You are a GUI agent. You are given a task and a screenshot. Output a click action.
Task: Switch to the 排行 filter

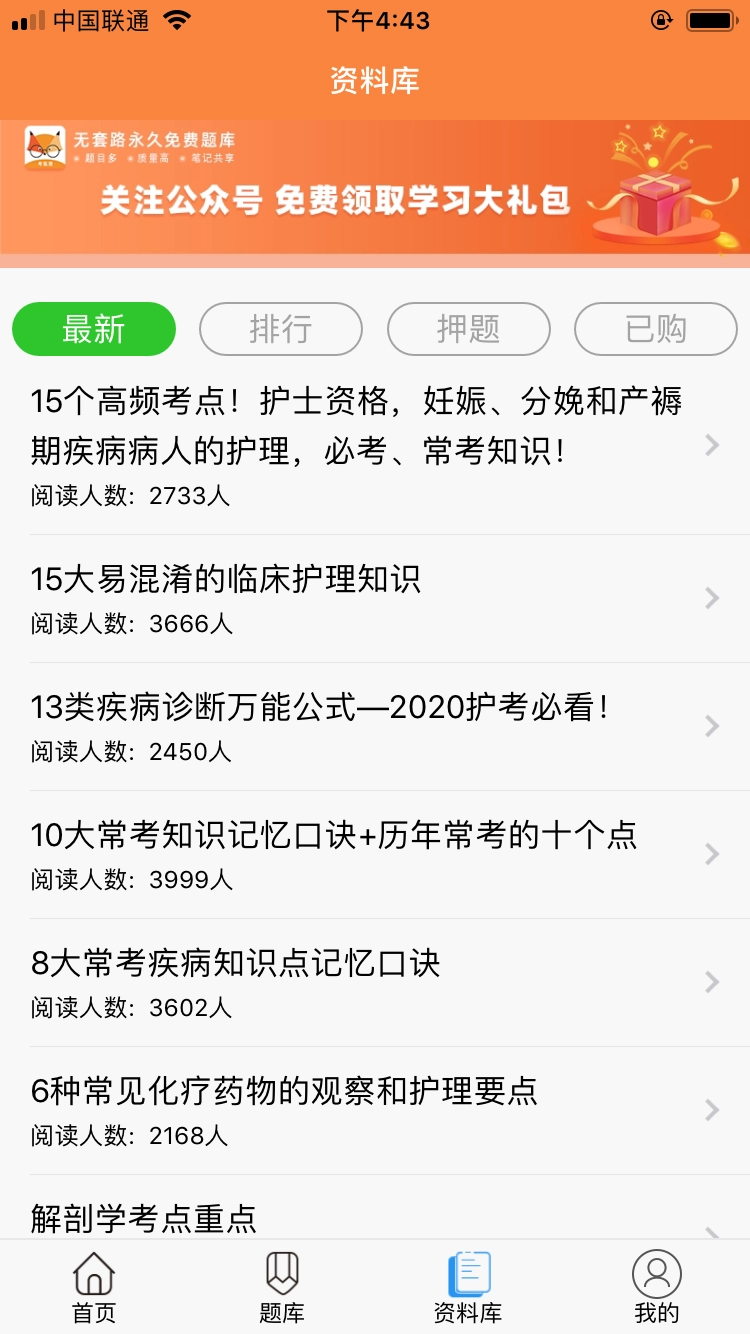tap(281, 329)
